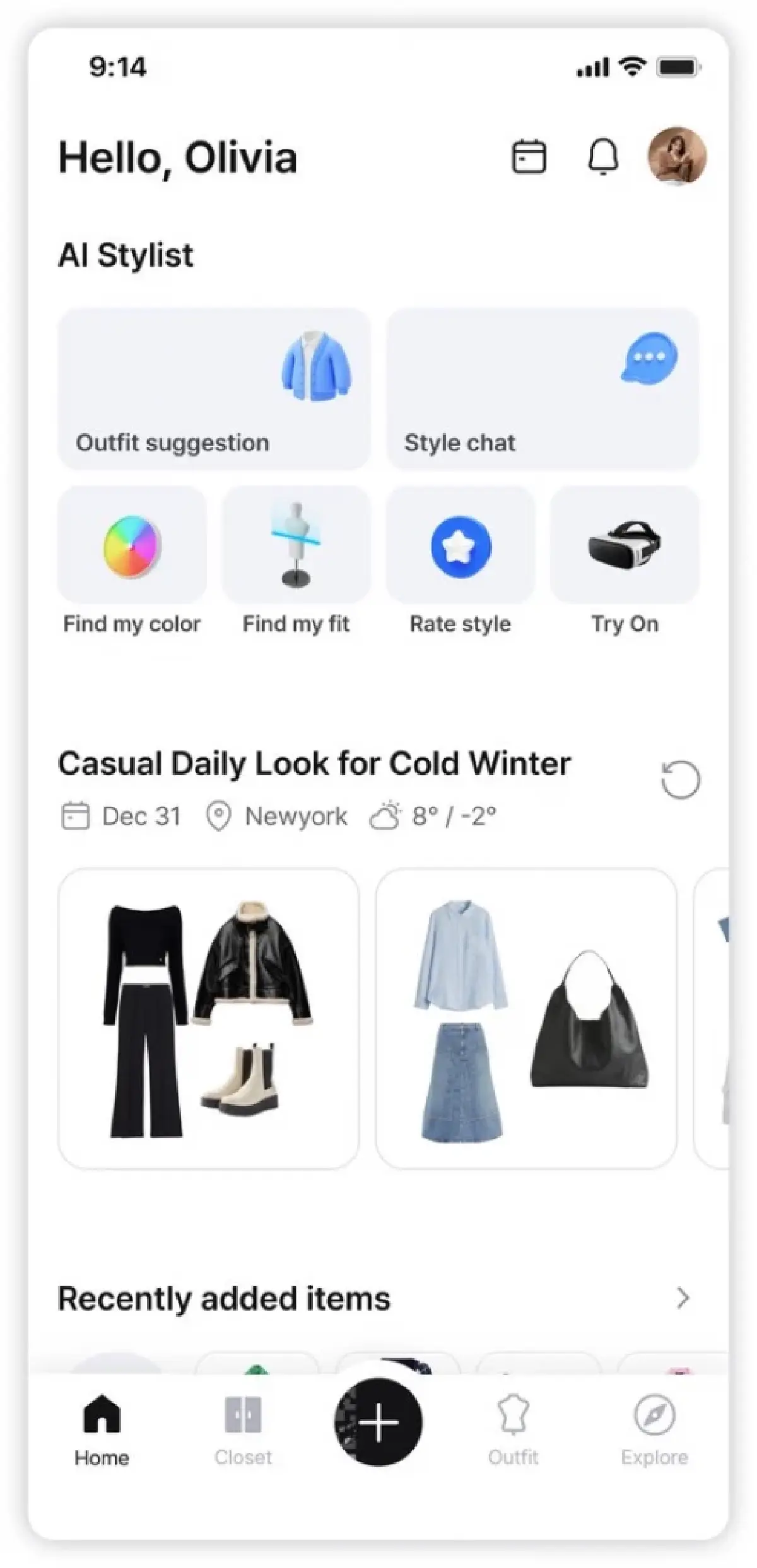Add a new item with the plus button

[x=378, y=1422]
